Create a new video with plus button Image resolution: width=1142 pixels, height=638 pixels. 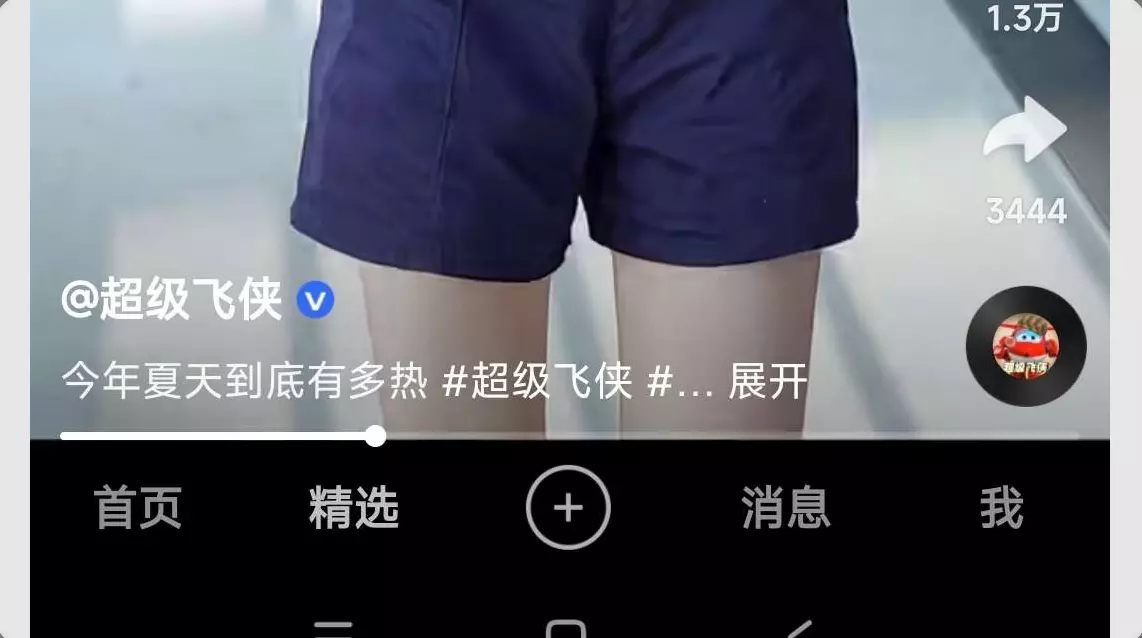pyautogui.click(x=568, y=508)
